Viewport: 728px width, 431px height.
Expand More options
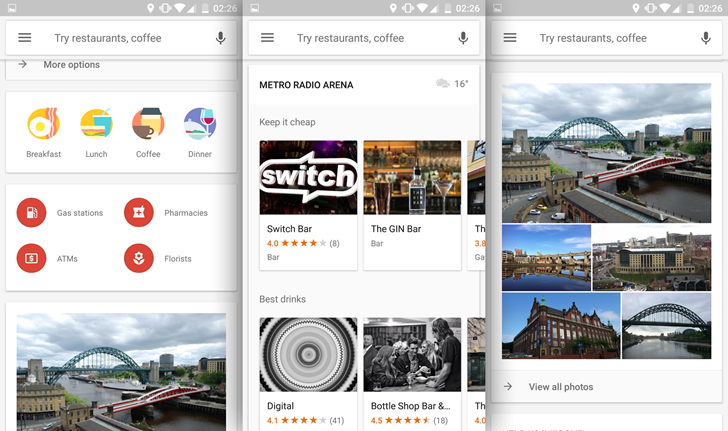[70, 65]
